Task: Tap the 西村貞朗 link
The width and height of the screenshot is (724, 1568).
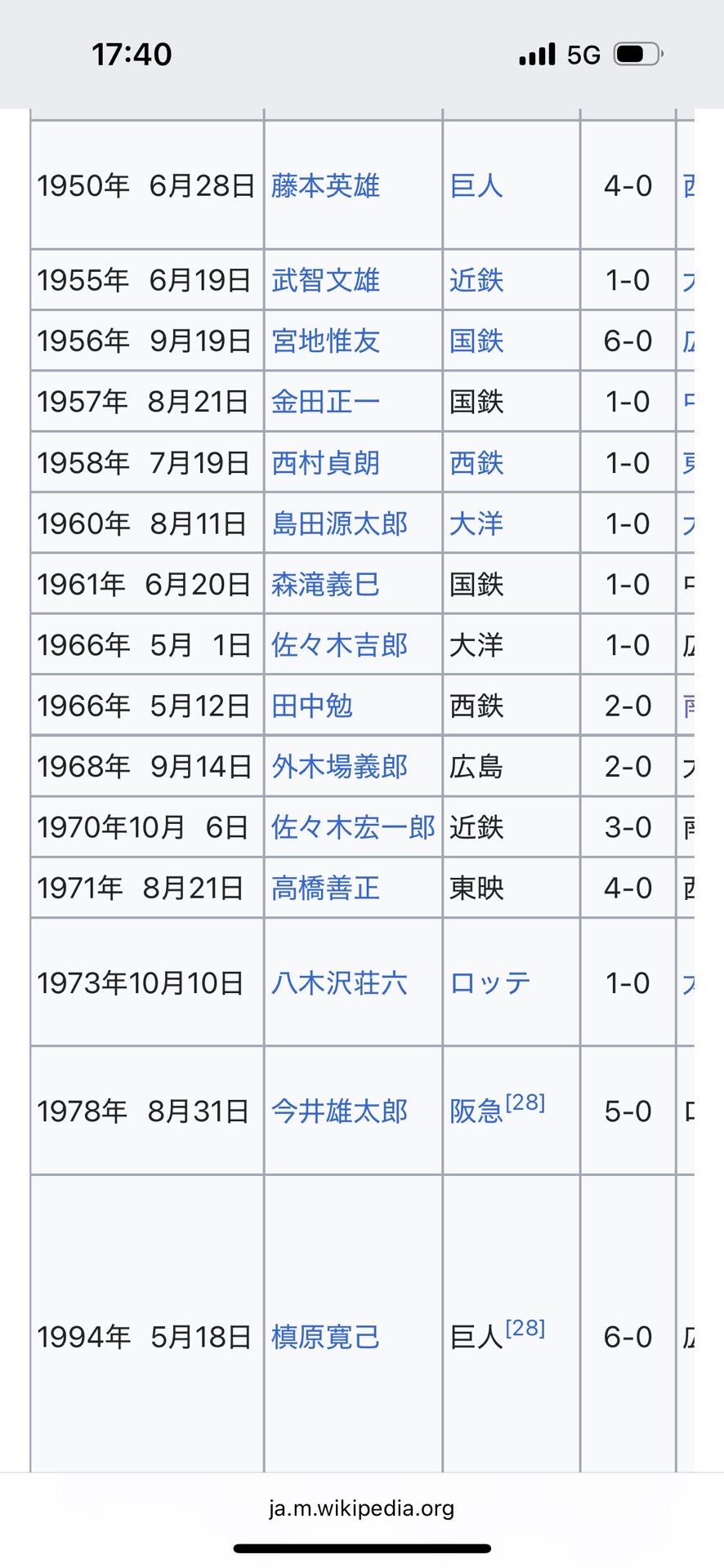Action: click(x=325, y=463)
